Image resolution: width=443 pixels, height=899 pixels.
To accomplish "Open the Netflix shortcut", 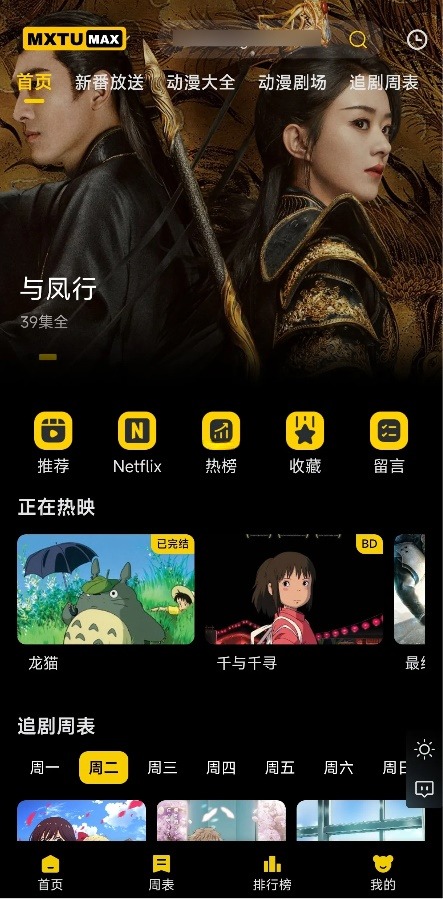I will (x=137, y=443).
